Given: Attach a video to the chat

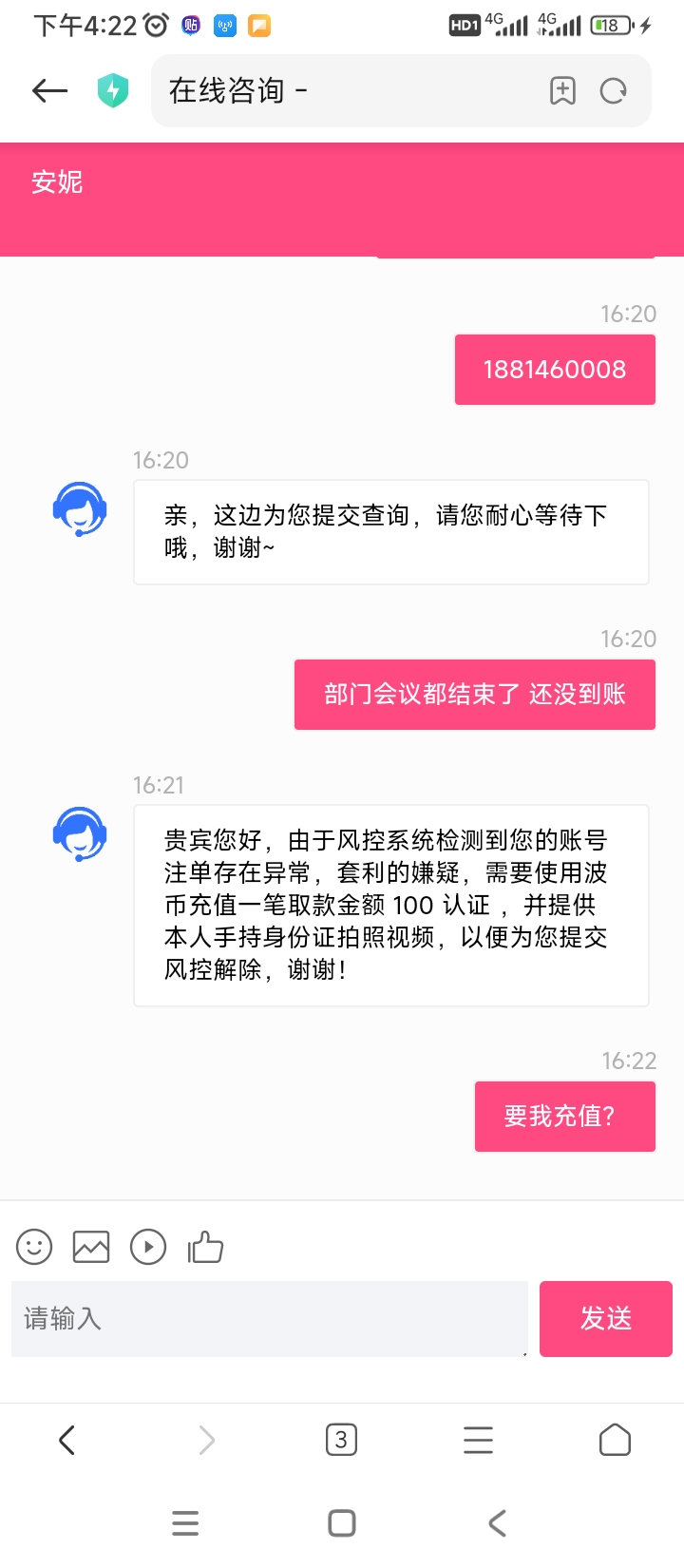Looking at the screenshot, I should click(x=148, y=1247).
